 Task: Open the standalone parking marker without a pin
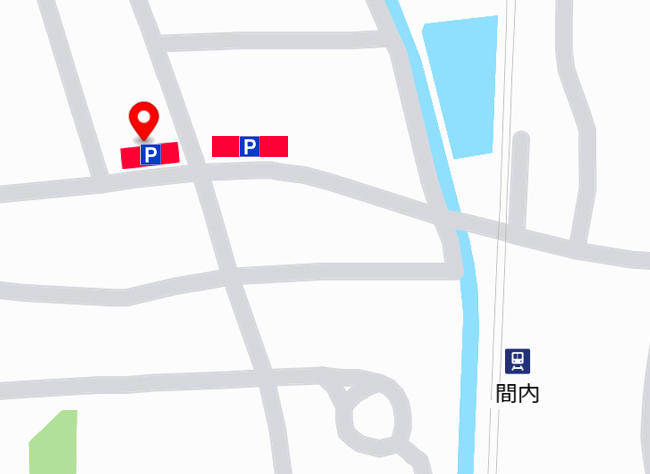tap(250, 147)
